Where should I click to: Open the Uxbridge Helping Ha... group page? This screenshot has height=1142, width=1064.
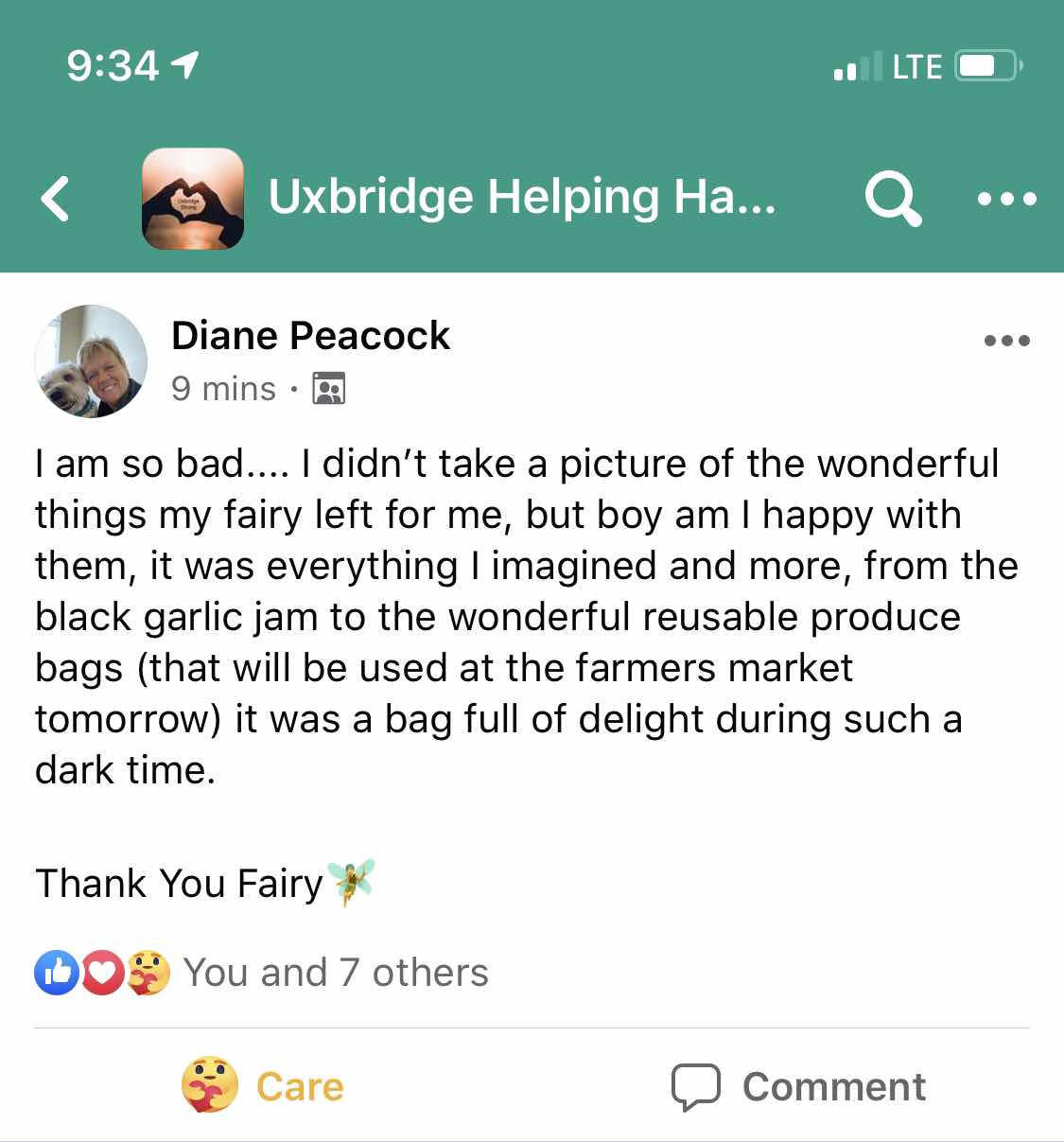(x=520, y=197)
